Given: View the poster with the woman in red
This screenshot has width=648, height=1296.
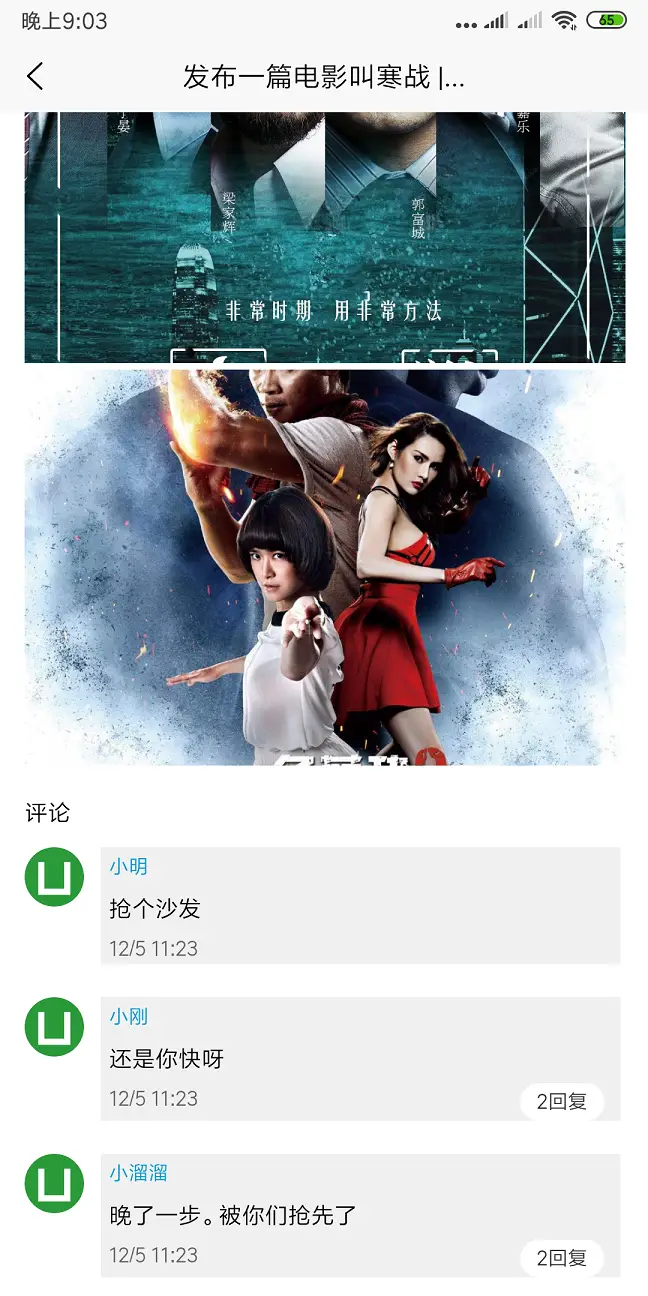Looking at the screenshot, I should pos(324,567).
